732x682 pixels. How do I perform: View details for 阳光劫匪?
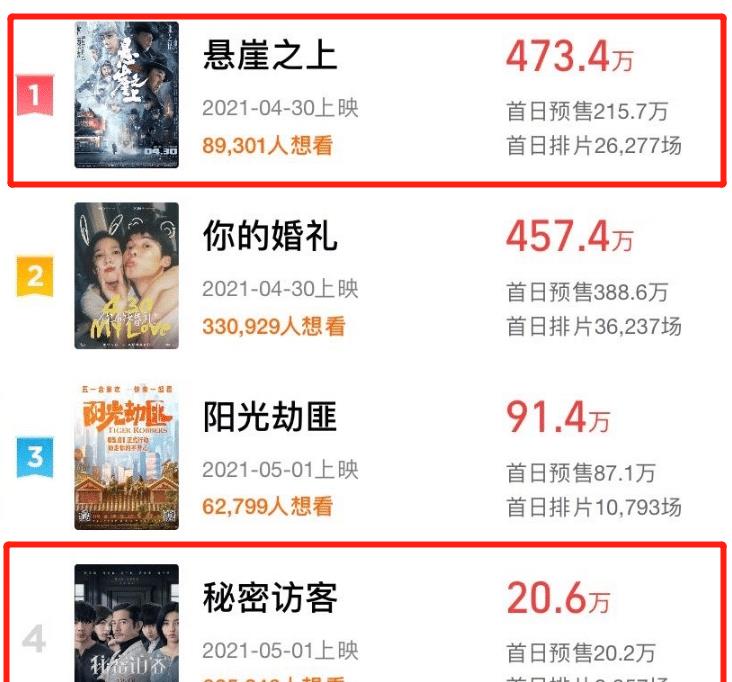pos(270,417)
